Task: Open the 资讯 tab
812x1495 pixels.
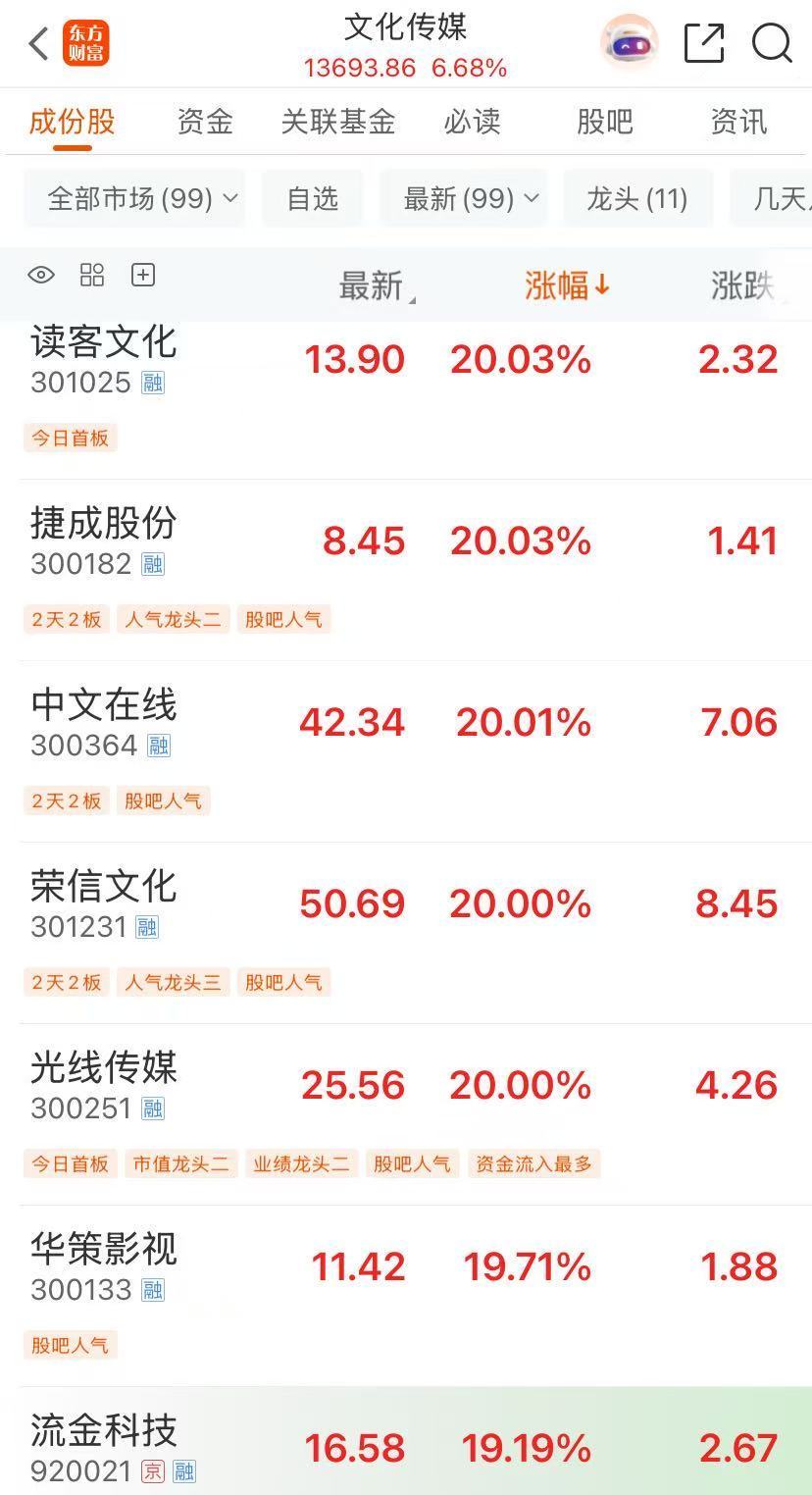Action: 738,122
